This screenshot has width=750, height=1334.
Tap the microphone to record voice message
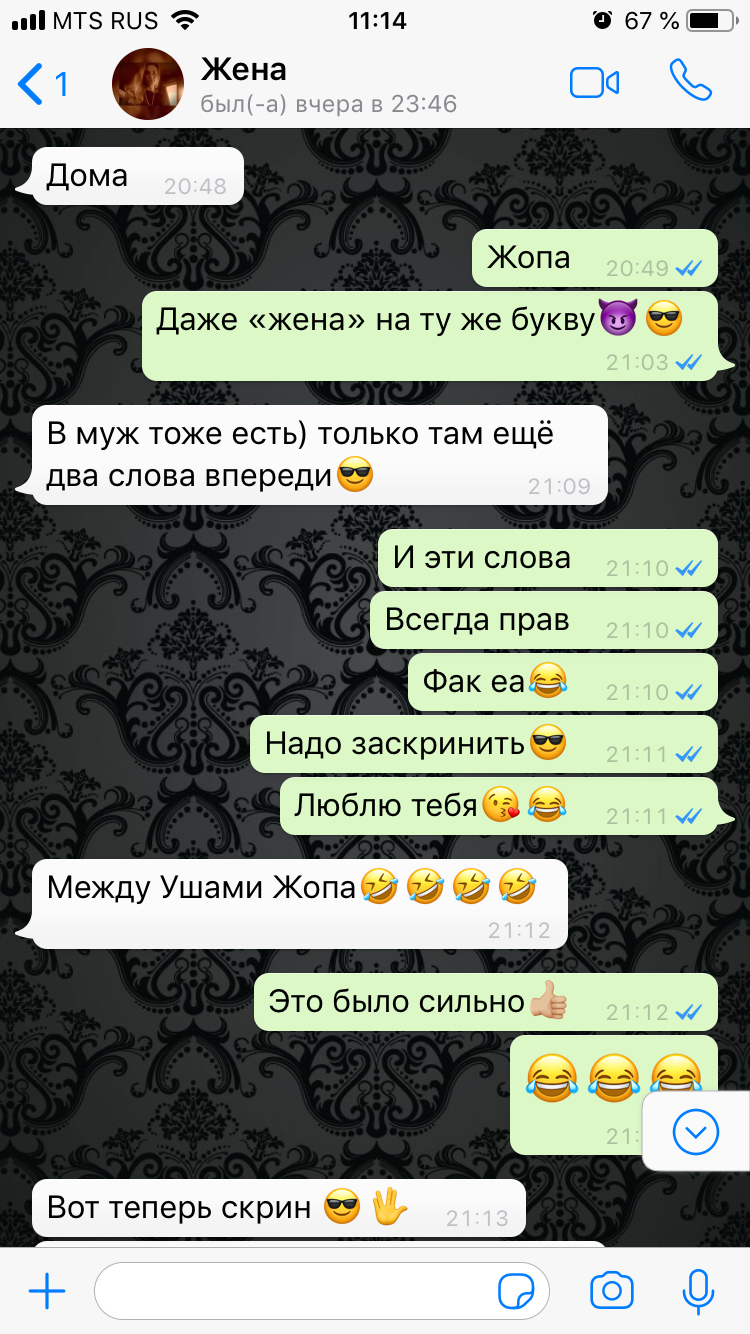click(x=698, y=1291)
